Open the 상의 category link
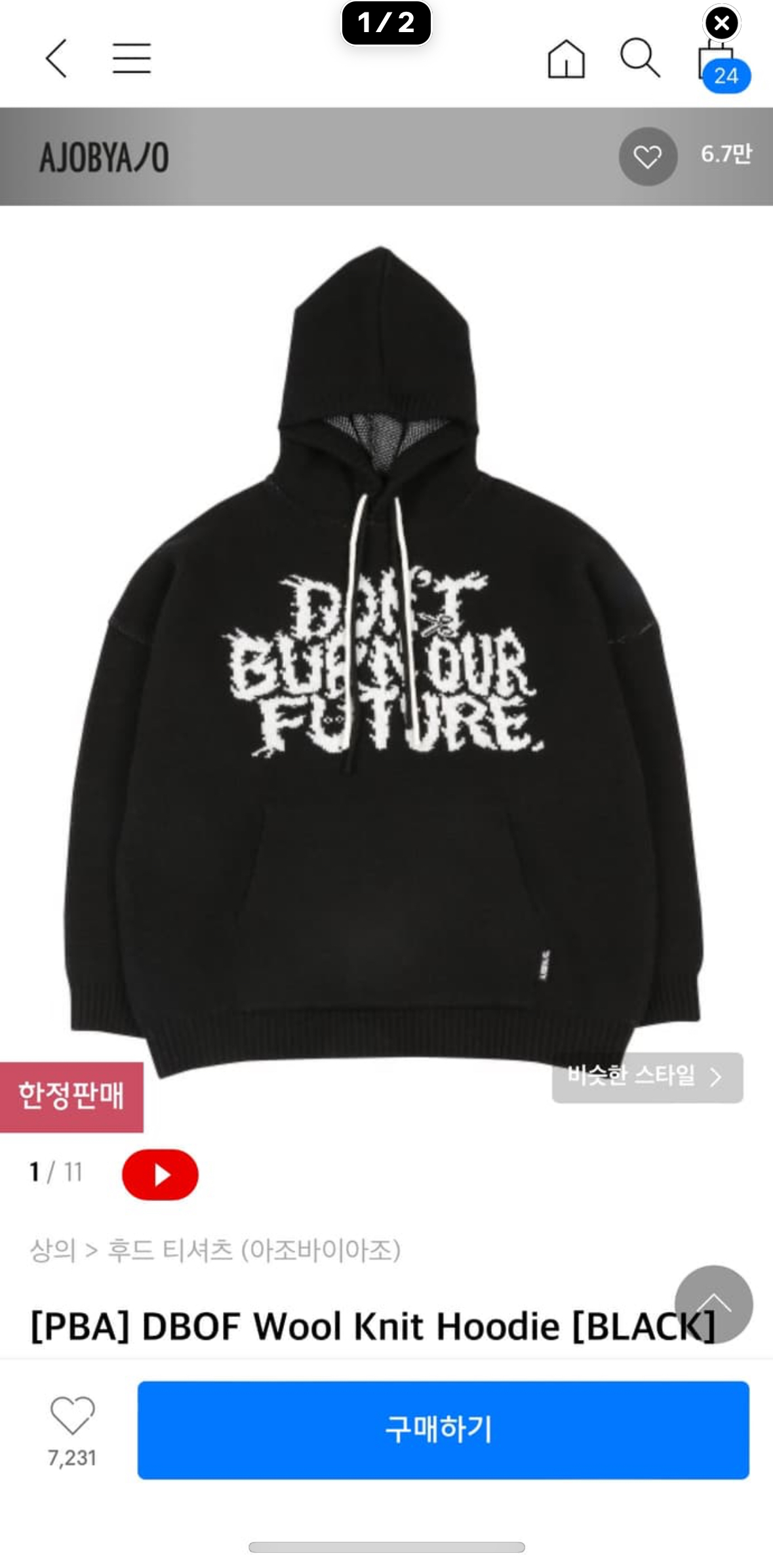 coord(52,1250)
